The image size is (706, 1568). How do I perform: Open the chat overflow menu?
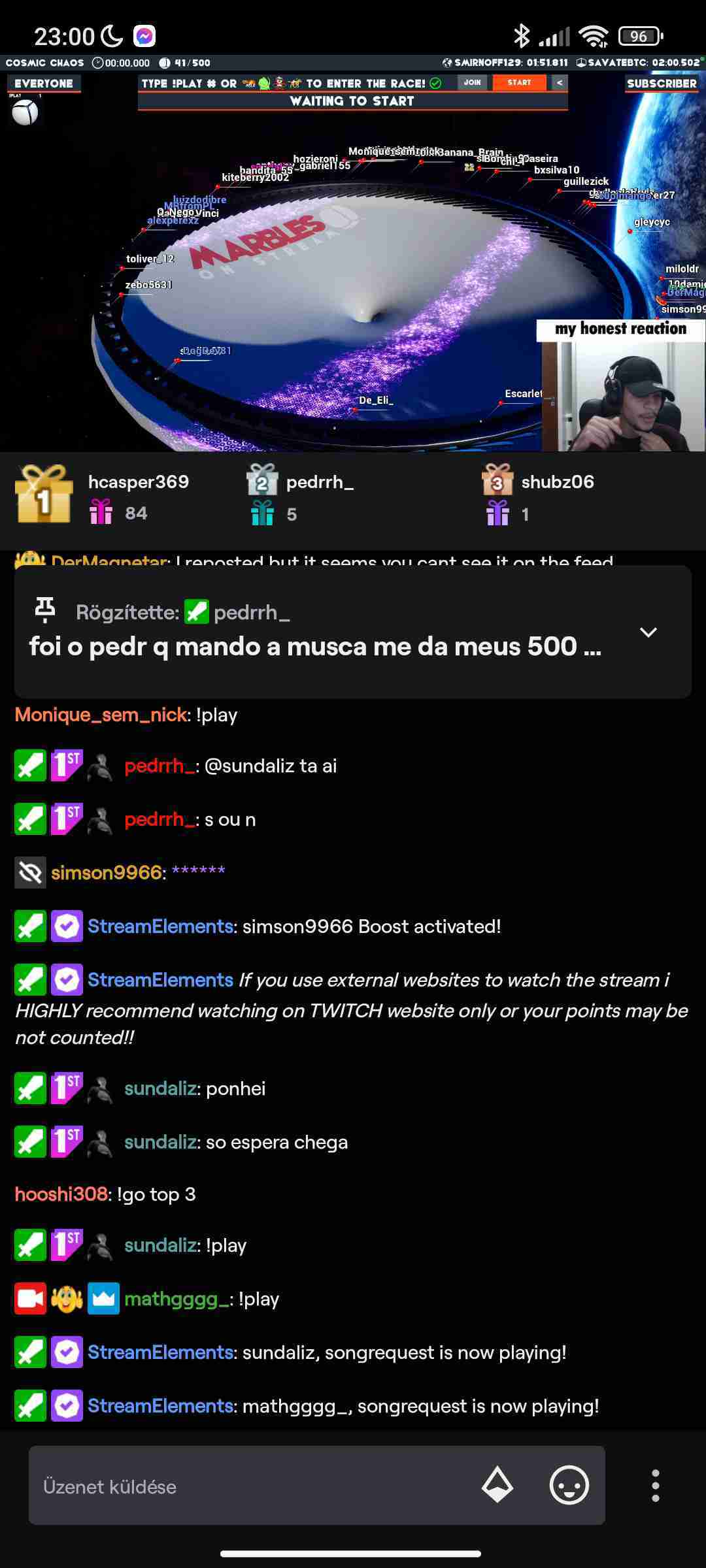click(x=655, y=1486)
